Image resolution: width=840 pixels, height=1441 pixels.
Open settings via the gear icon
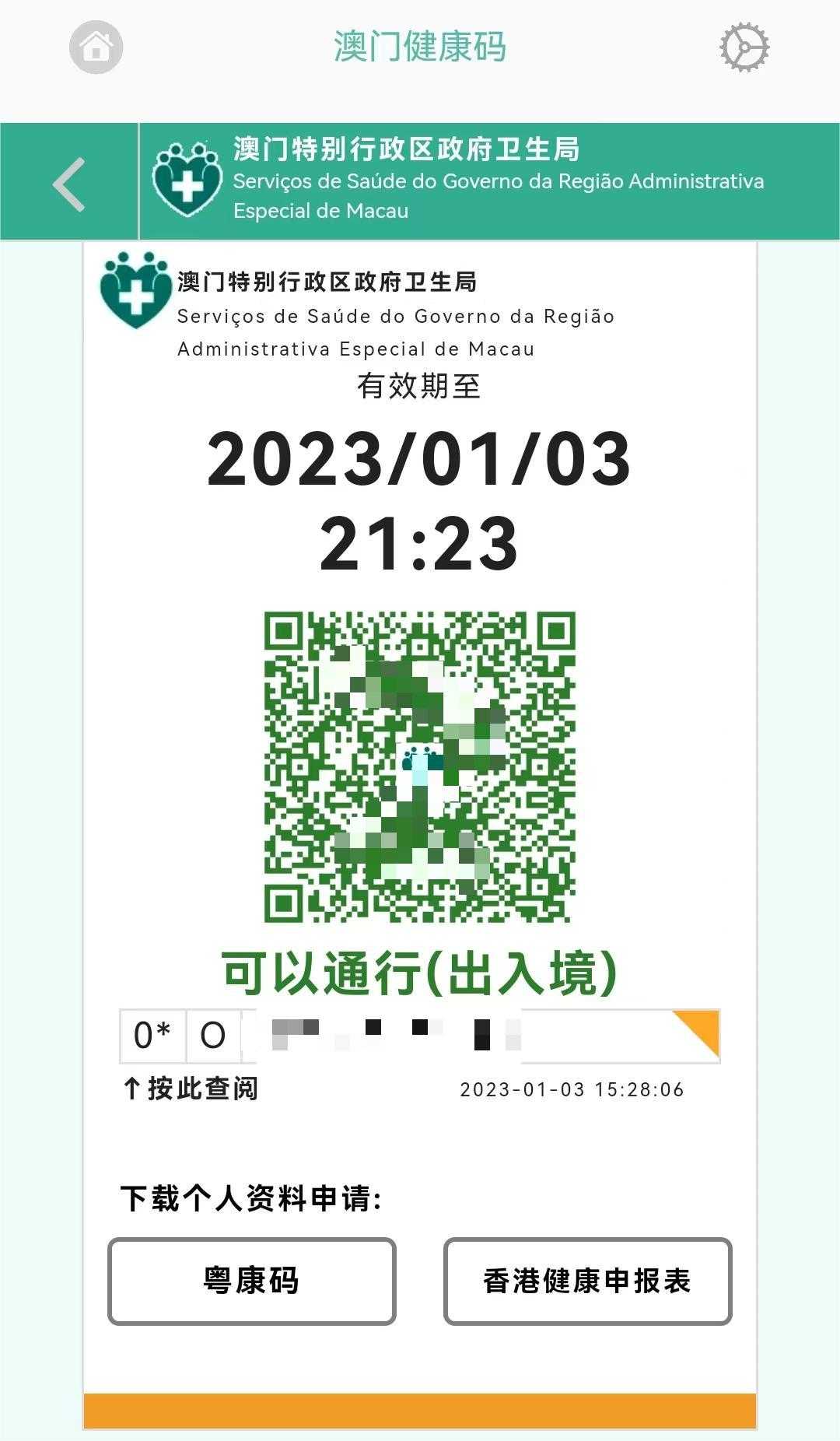pyautogui.click(x=744, y=47)
